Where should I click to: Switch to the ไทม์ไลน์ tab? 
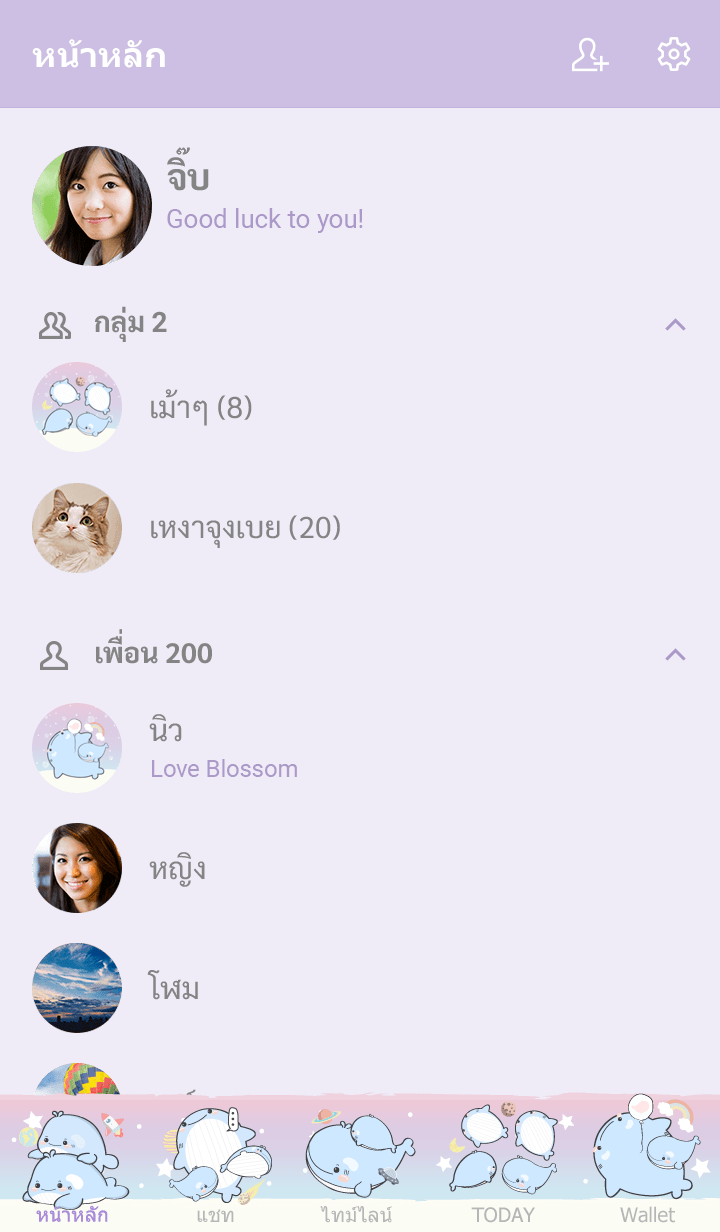tap(357, 1165)
